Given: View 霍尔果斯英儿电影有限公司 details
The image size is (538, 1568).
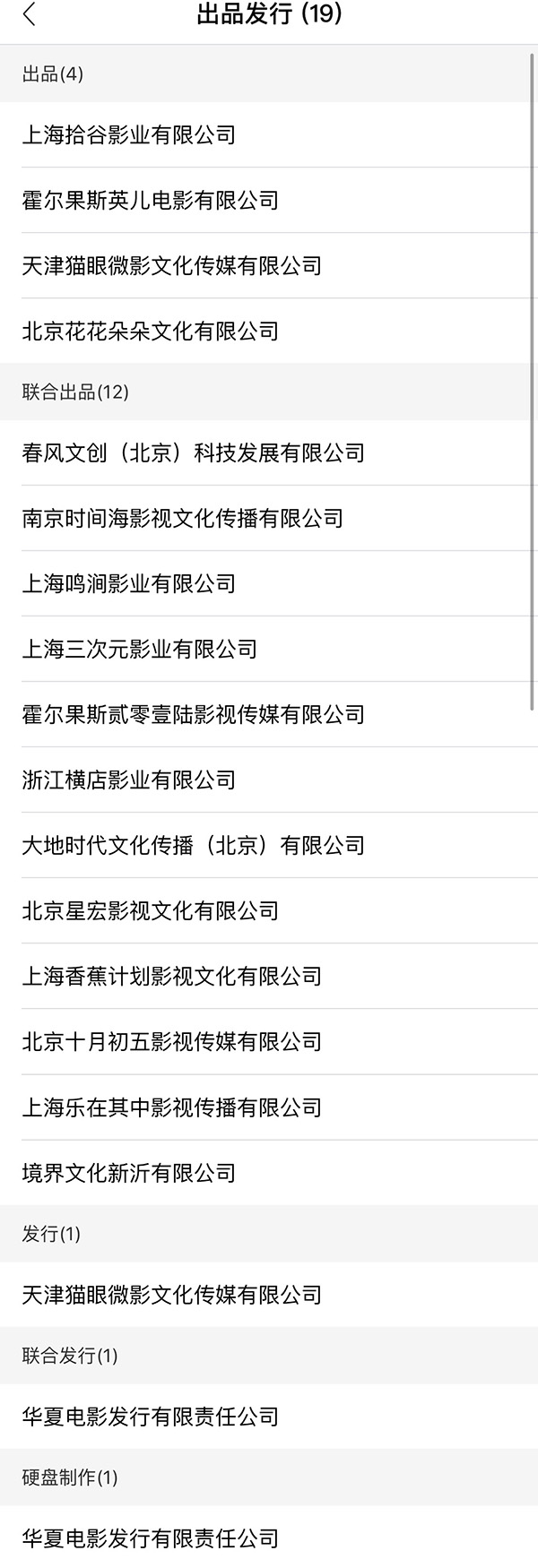Looking at the screenshot, I should [x=151, y=201].
